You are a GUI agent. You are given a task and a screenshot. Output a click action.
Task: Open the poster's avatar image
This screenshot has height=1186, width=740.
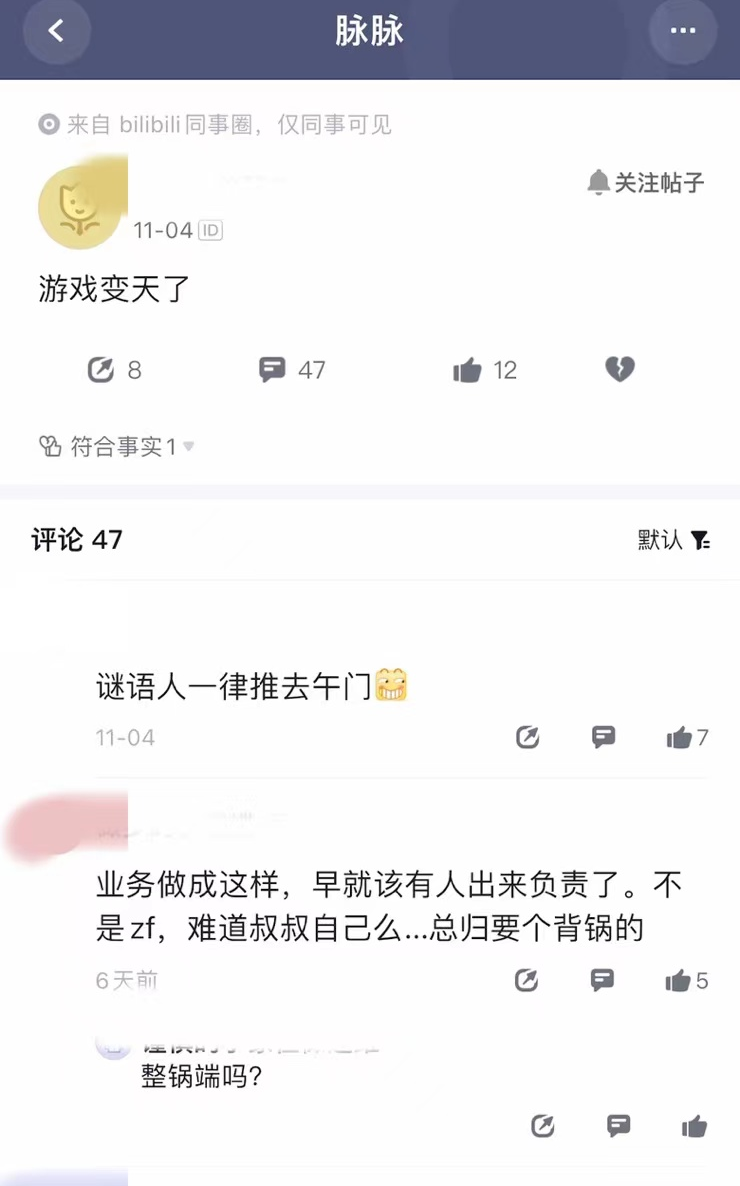click(80, 206)
